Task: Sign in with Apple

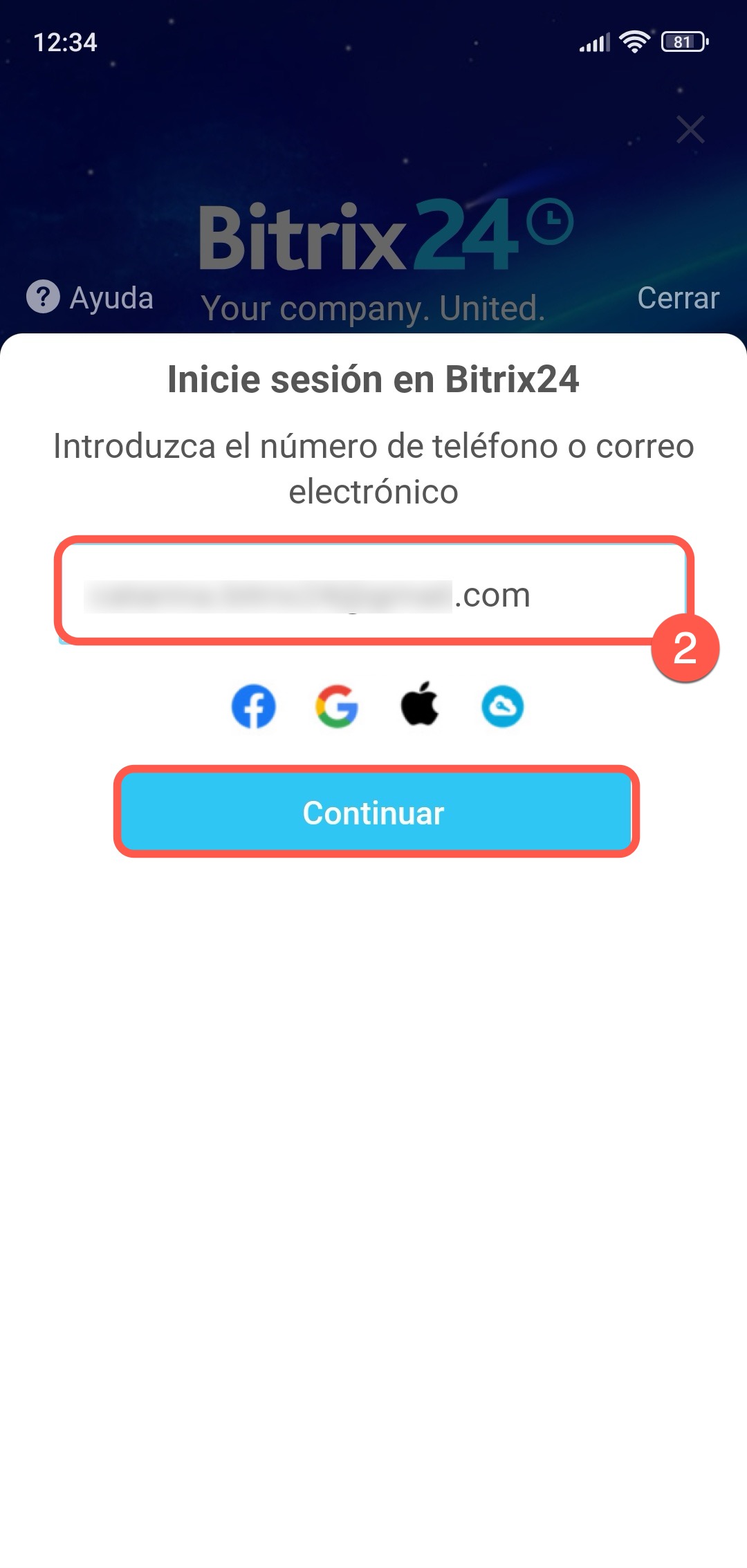Action: (x=420, y=705)
